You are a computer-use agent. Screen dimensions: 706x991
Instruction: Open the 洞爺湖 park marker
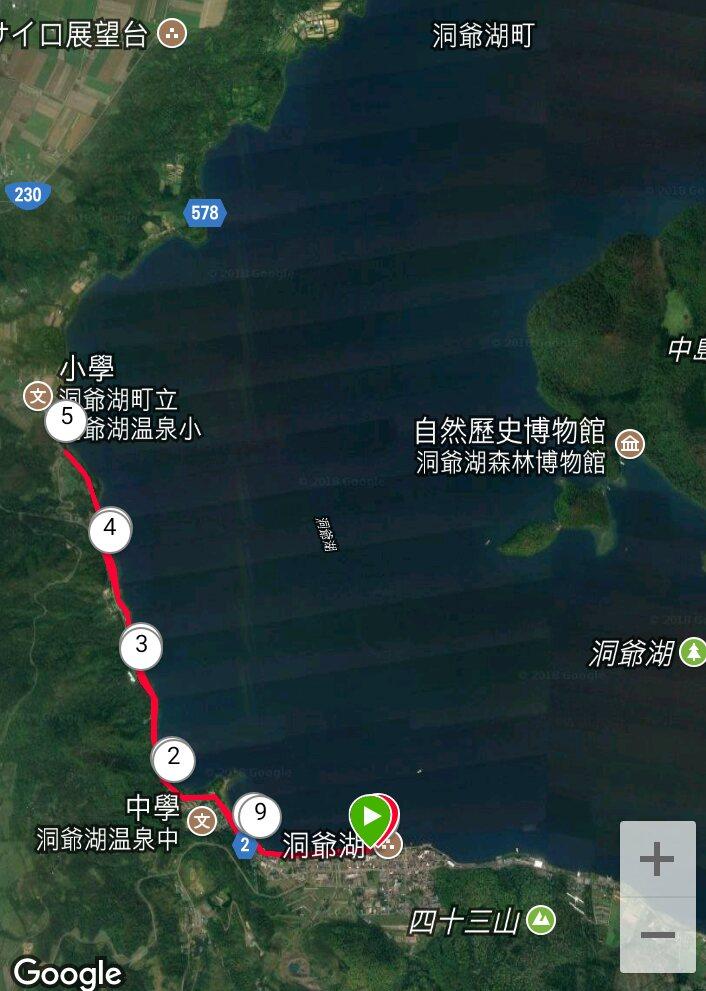[692, 654]
